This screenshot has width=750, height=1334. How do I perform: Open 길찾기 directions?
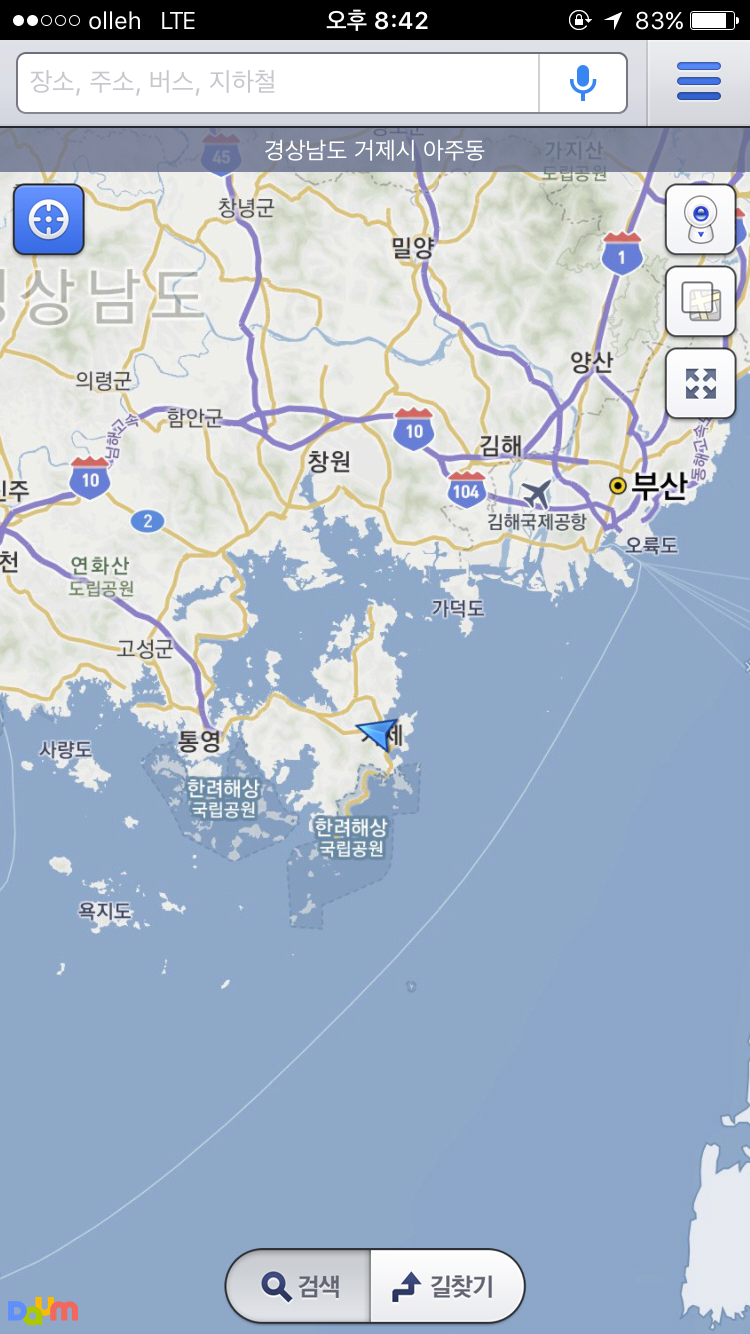pos(446,1286)
